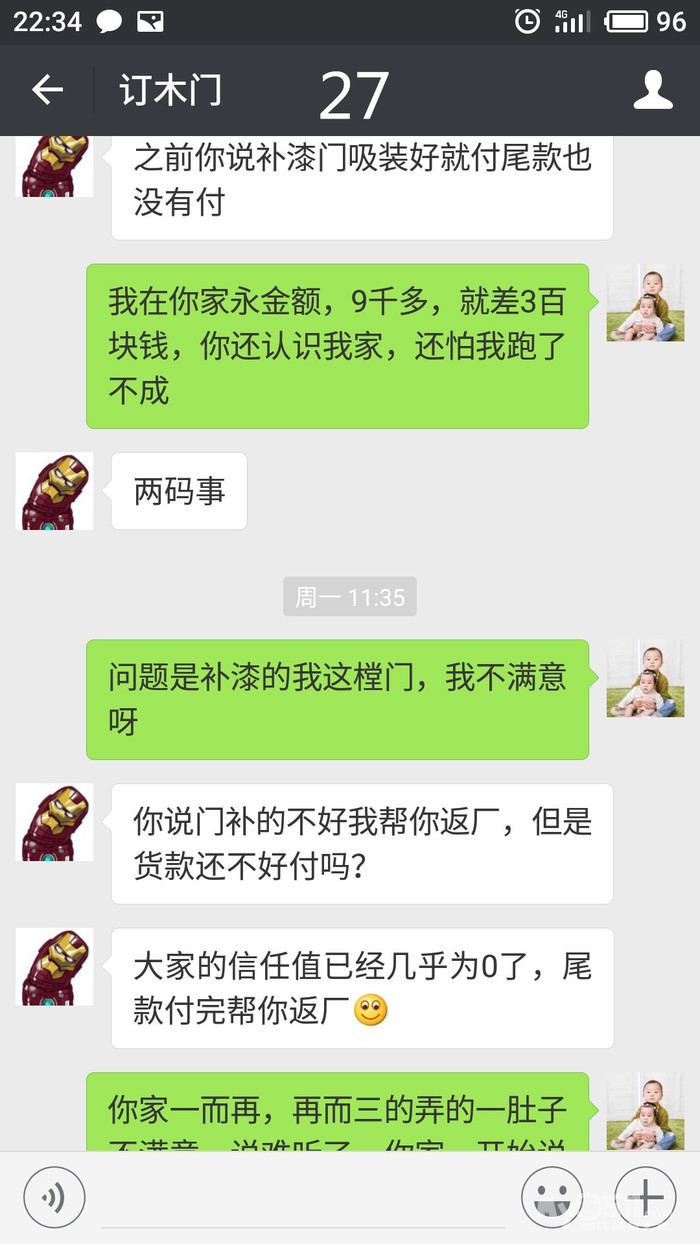Open the plus attachment menu
Viewport: 700px width, 1244px height.
coord(645,1197)
